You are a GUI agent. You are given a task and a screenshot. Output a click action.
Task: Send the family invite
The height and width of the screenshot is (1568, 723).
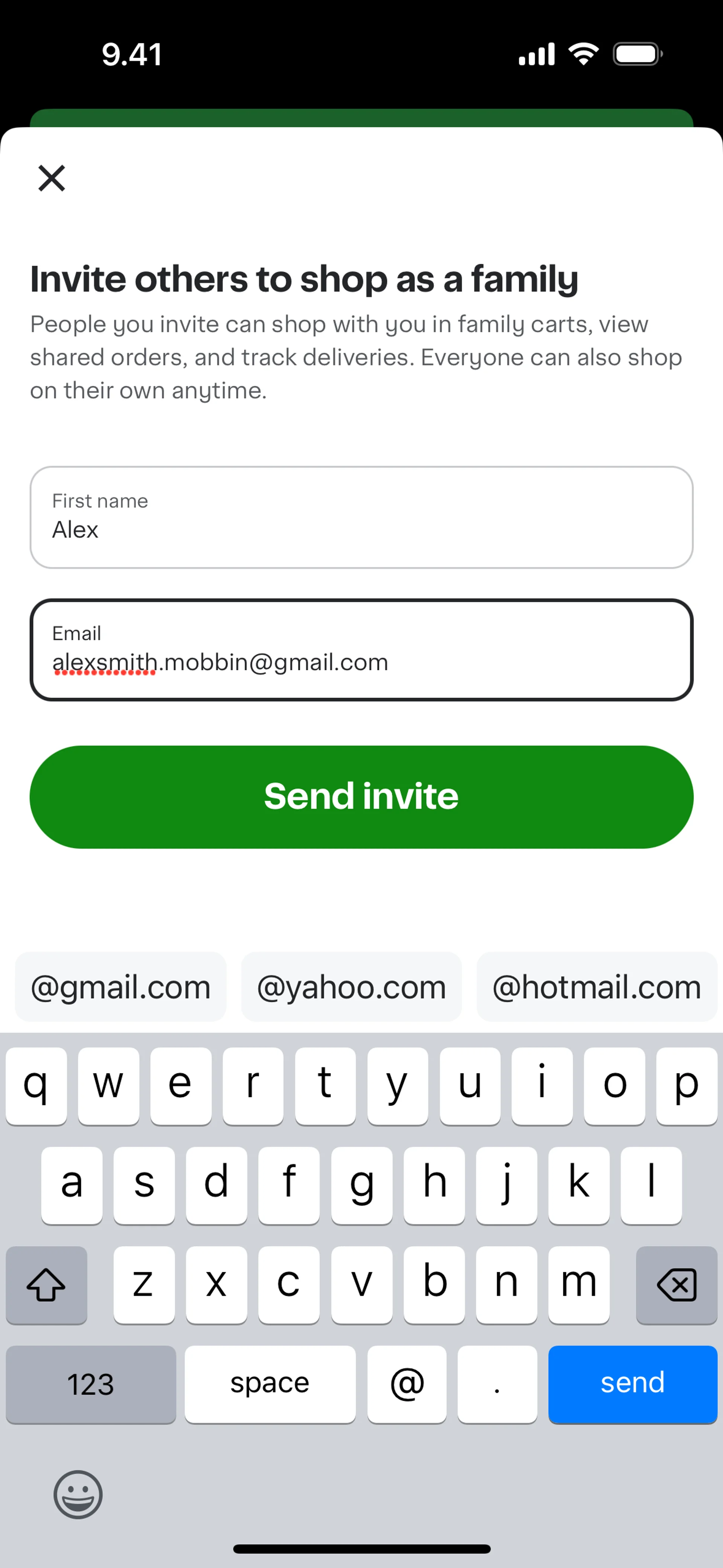tap(361, 796)
